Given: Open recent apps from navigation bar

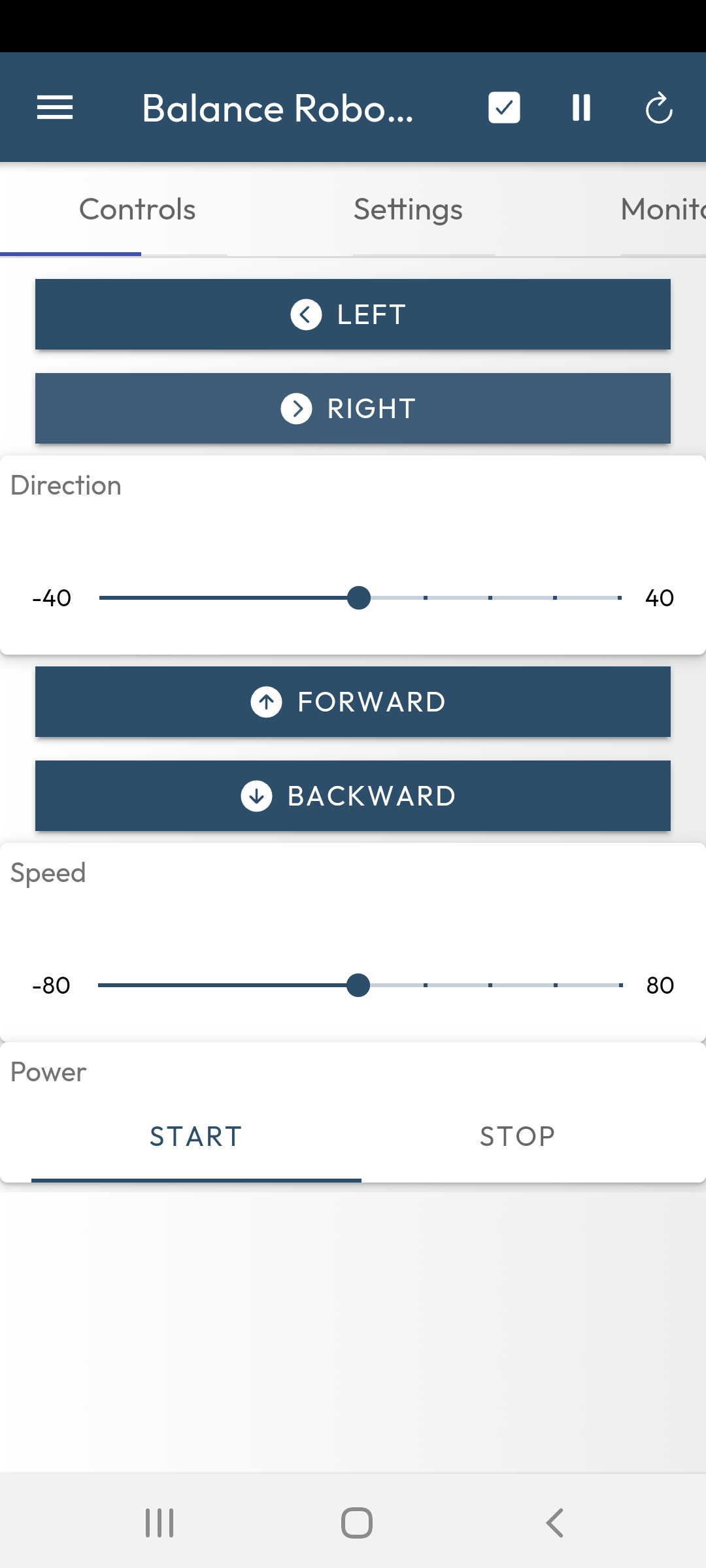Looking at the screenshot, I should [x=160, y=1523].
